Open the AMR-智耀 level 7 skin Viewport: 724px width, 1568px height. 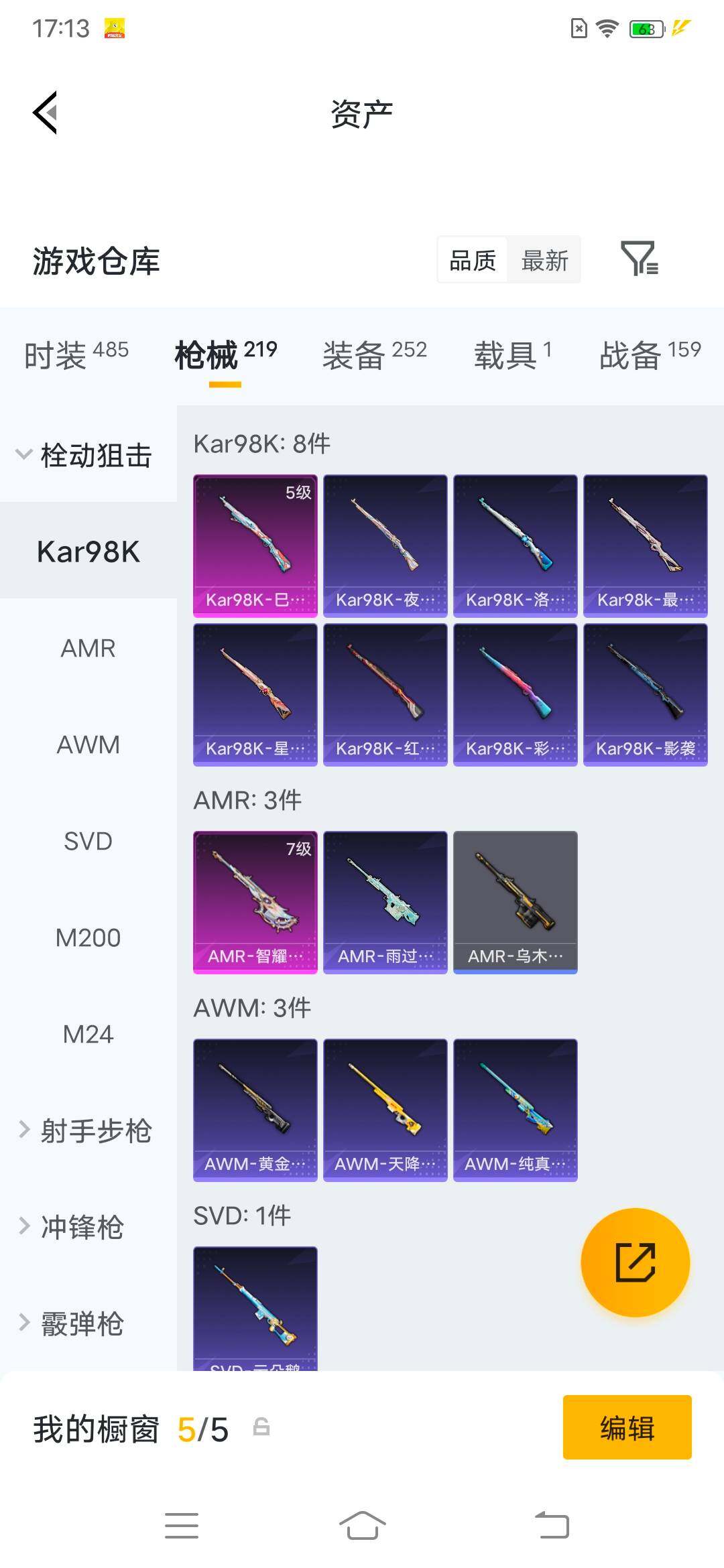255,902
